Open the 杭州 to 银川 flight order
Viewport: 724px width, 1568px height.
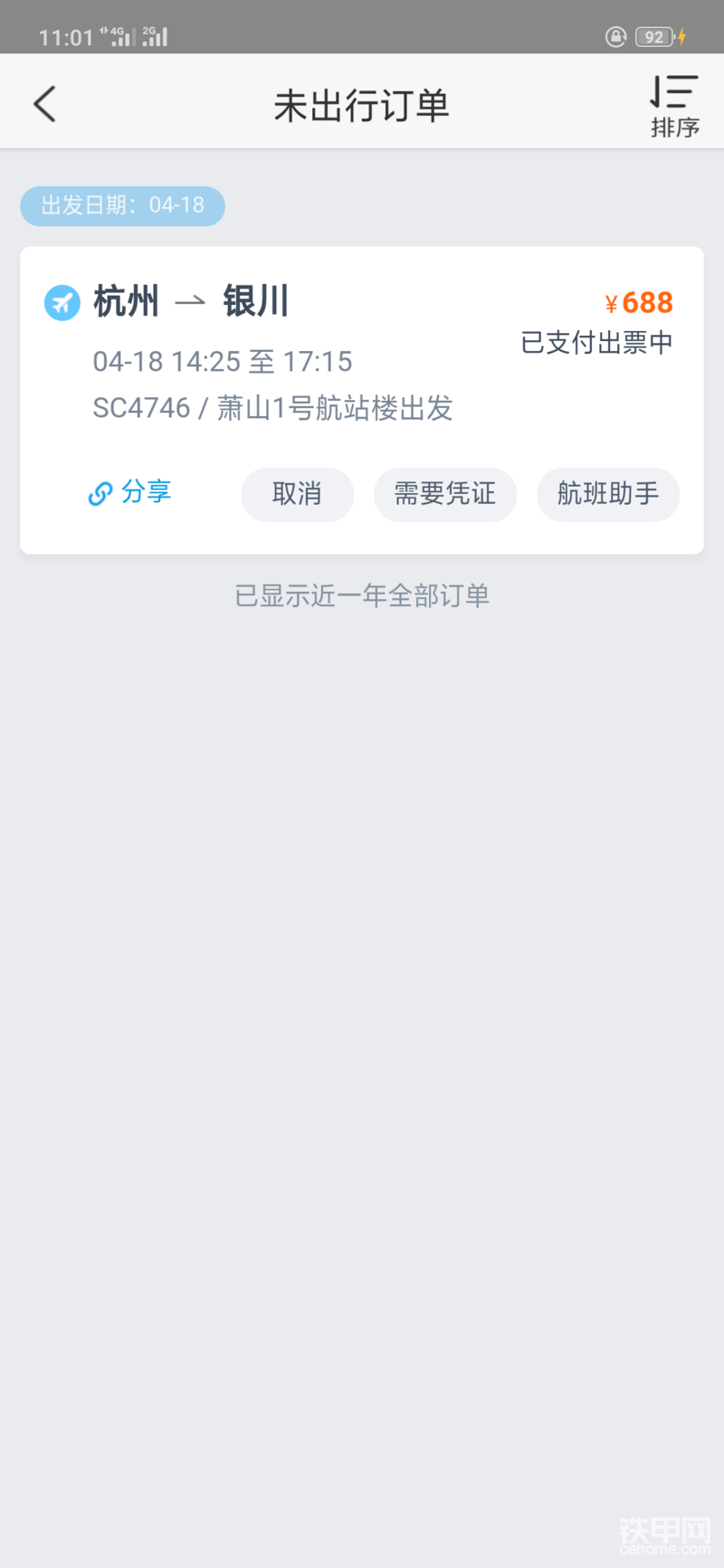pos(362,355)
